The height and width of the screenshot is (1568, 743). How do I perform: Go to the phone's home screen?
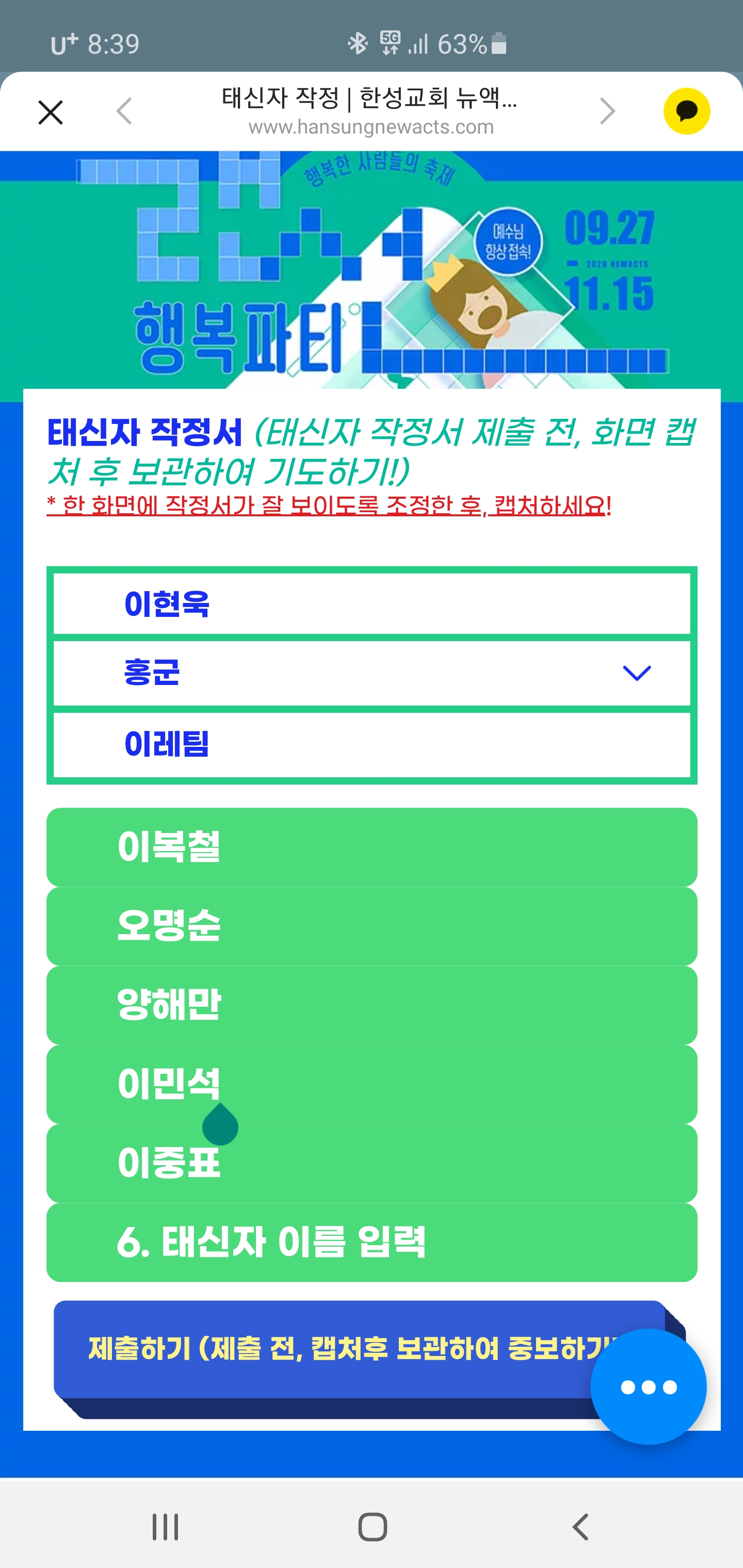(372, 1527)
